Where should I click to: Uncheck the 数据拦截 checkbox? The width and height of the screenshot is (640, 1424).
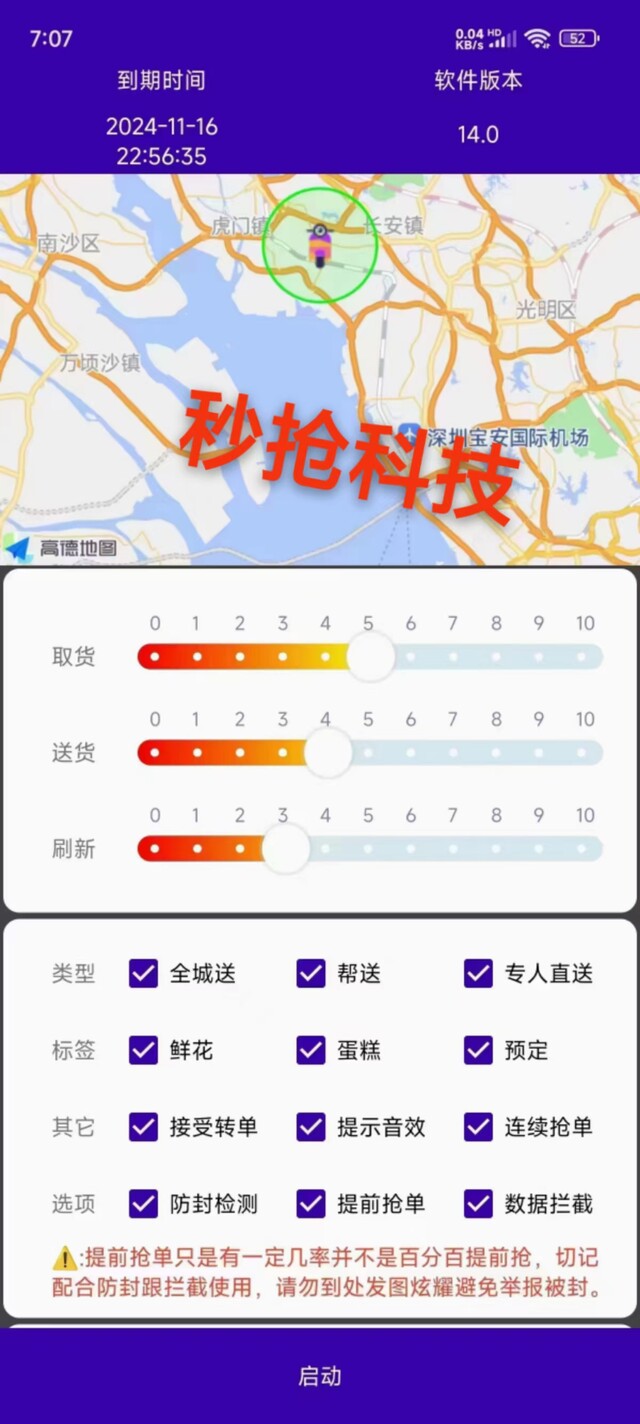(x=478, y=1204)
